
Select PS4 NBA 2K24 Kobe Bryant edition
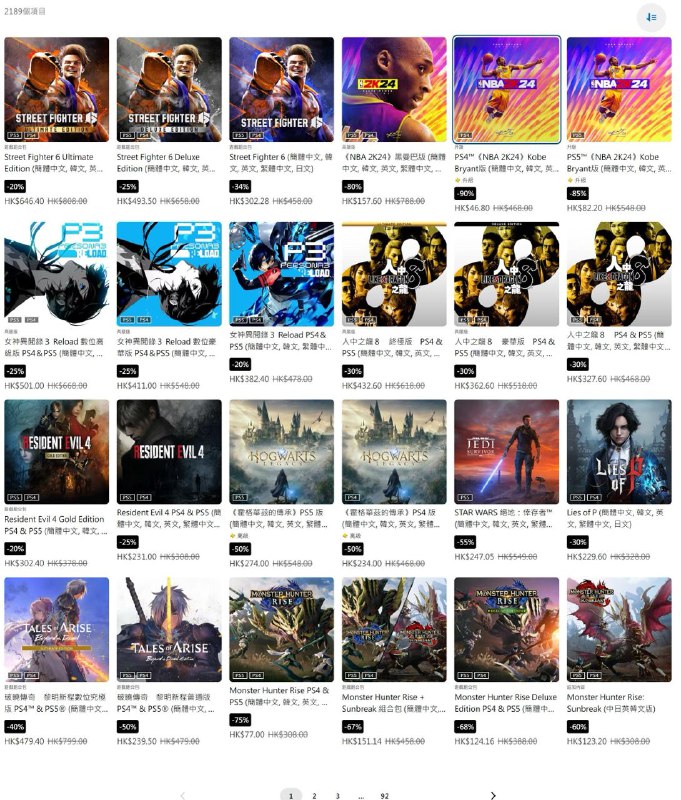pyautogui.click(x=506, y=90)
